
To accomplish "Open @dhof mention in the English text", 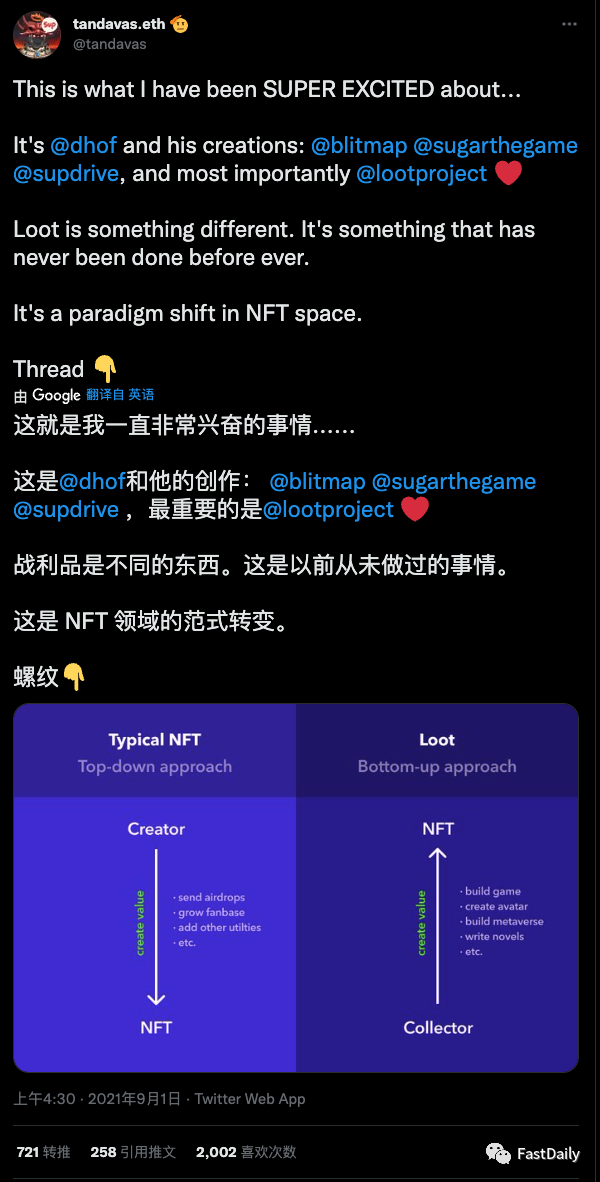I will pyautogui.click(x=83, y=146).
